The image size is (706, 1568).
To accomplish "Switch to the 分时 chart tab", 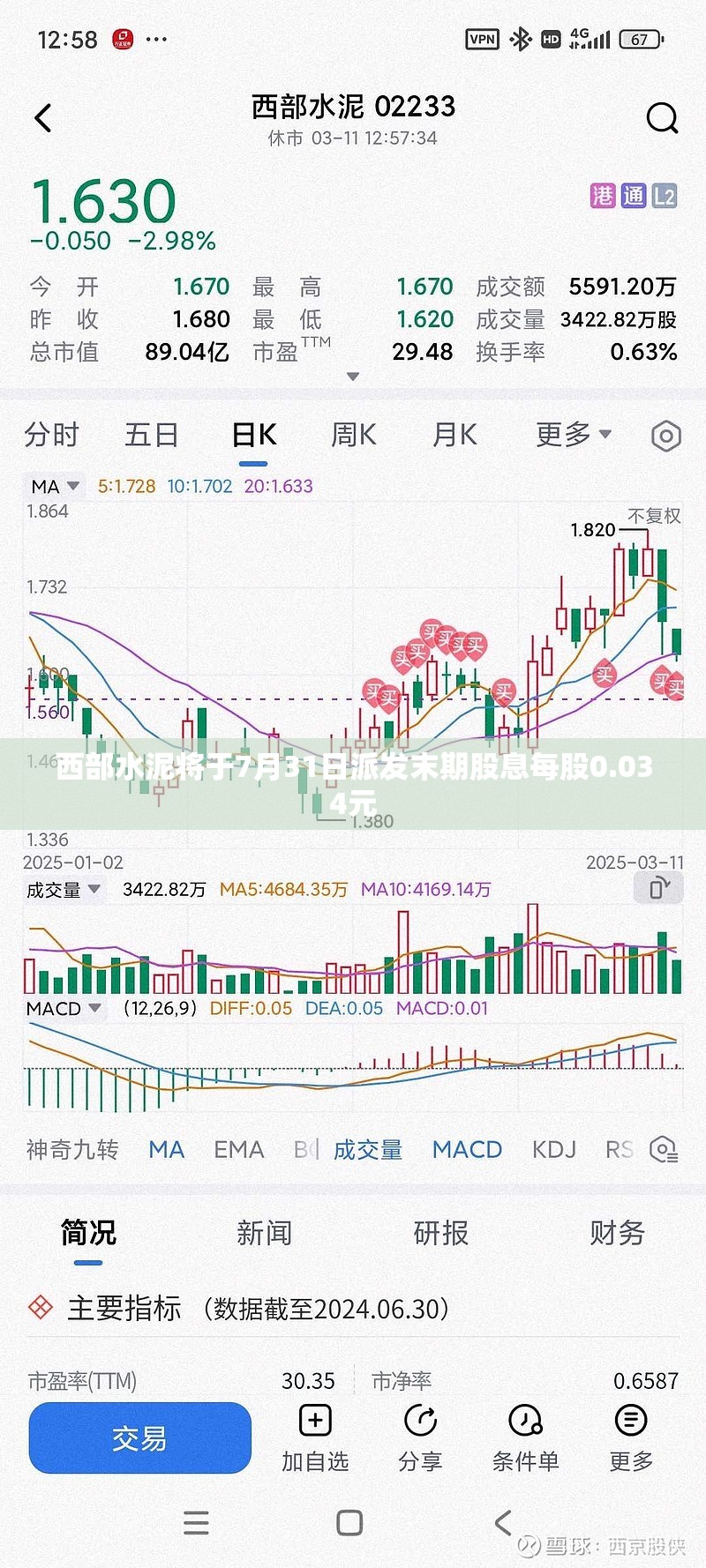I will (51, 435).
